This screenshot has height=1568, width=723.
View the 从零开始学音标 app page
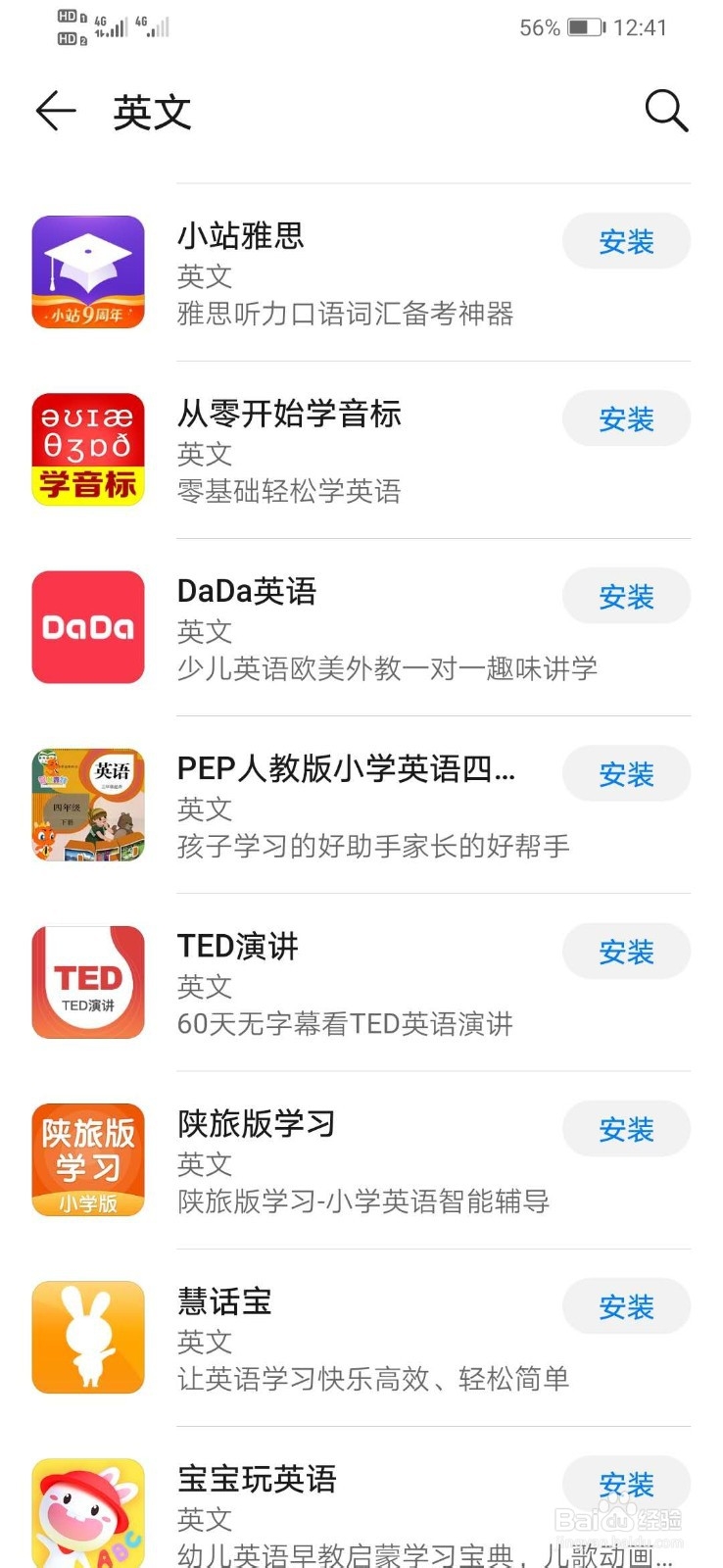pos(343,450)
